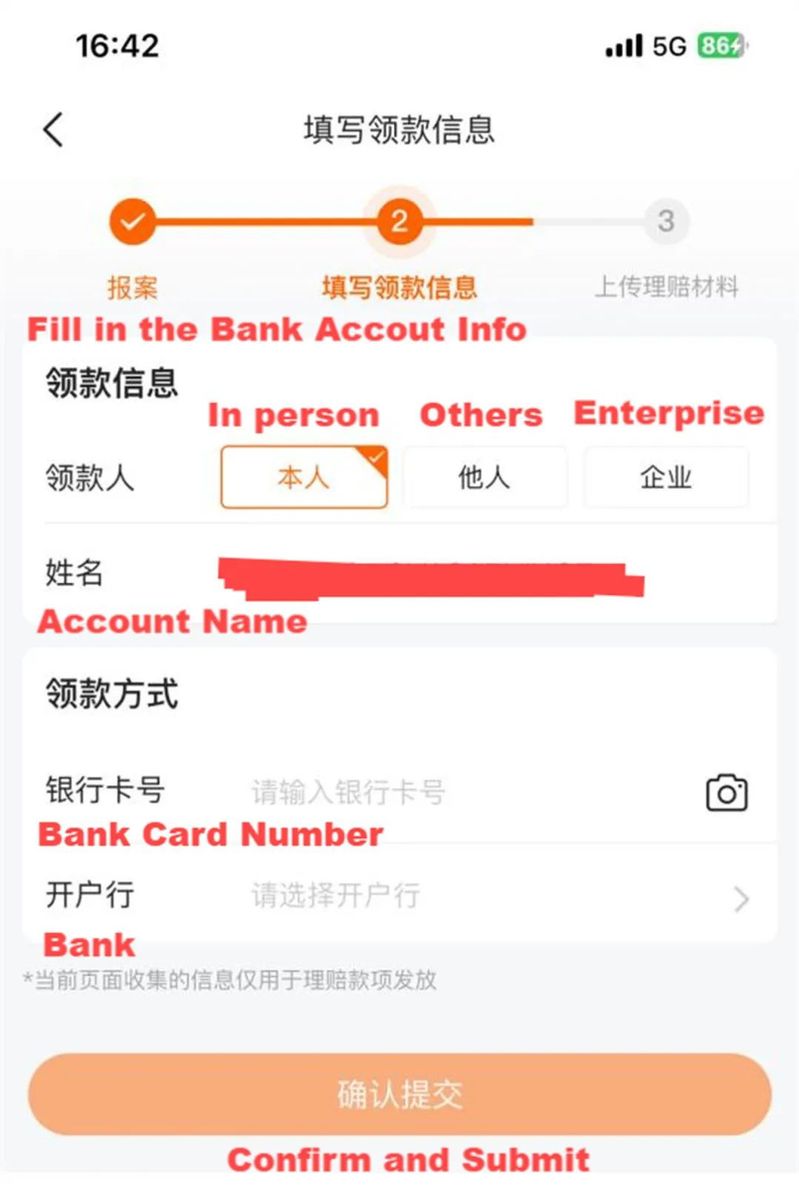Go back using the top-left arrow
799x1188 pixels.
(53, 130)
